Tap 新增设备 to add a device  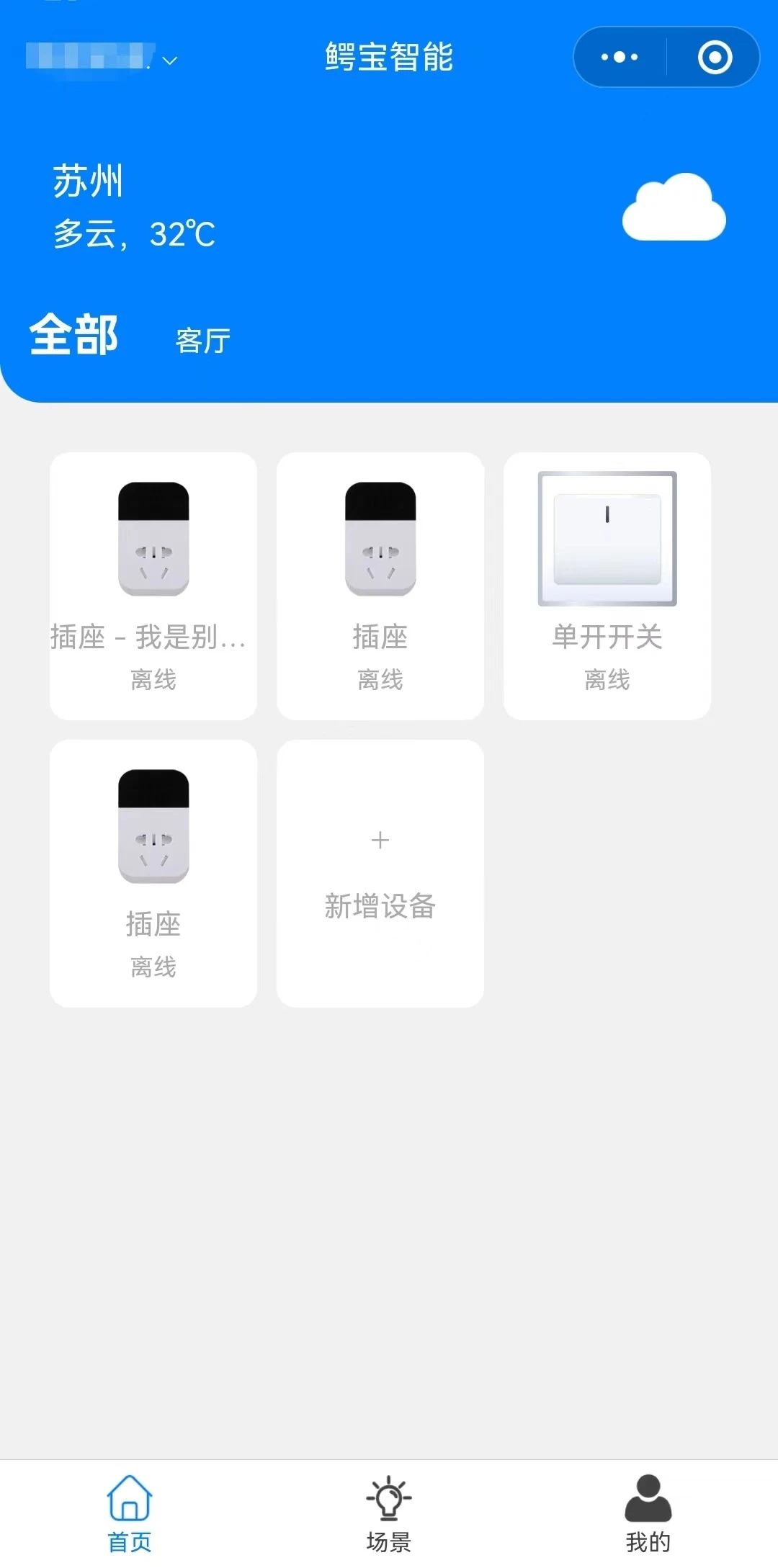click(x=380, y=873)
